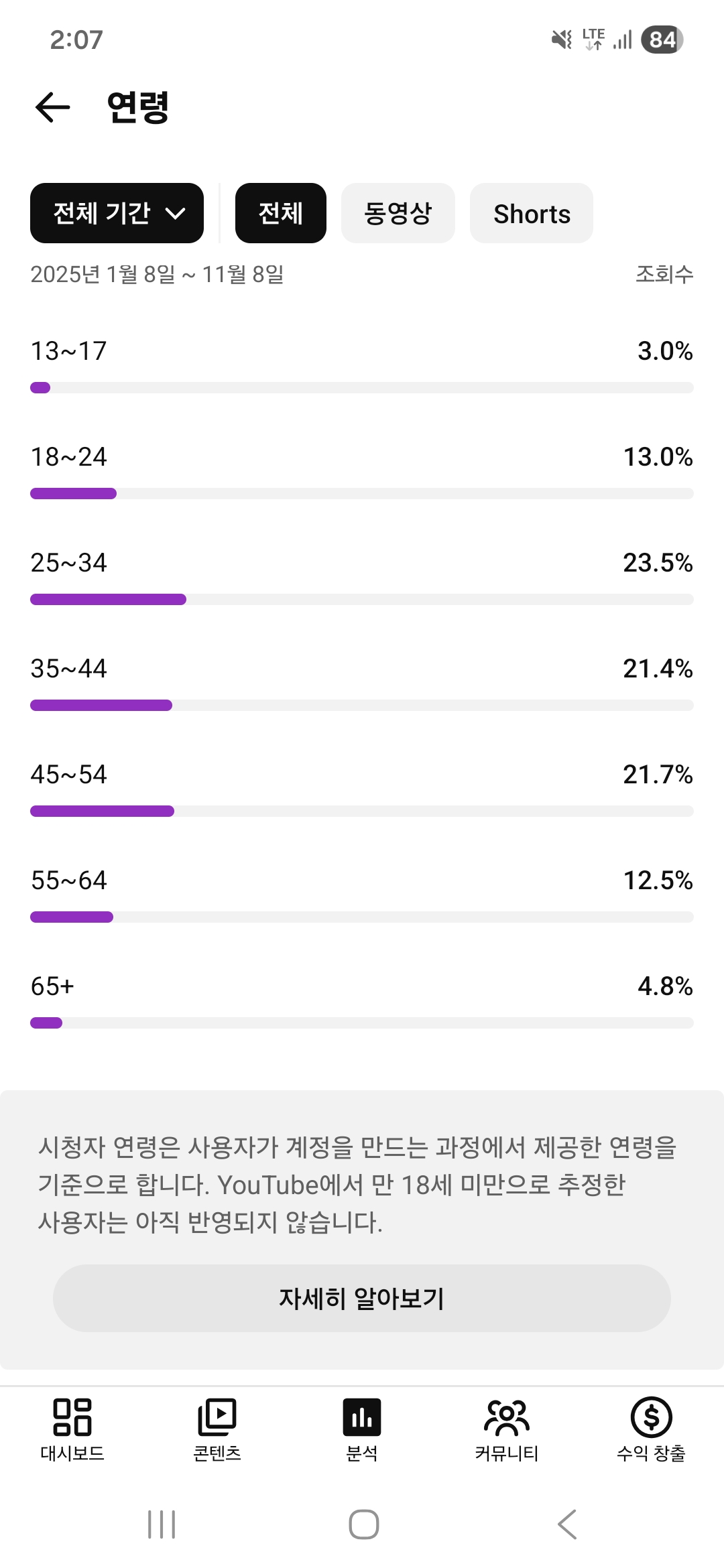Select the 전체 filter chip
Screen dimensions: 724x1568
(x=280, y=213)
